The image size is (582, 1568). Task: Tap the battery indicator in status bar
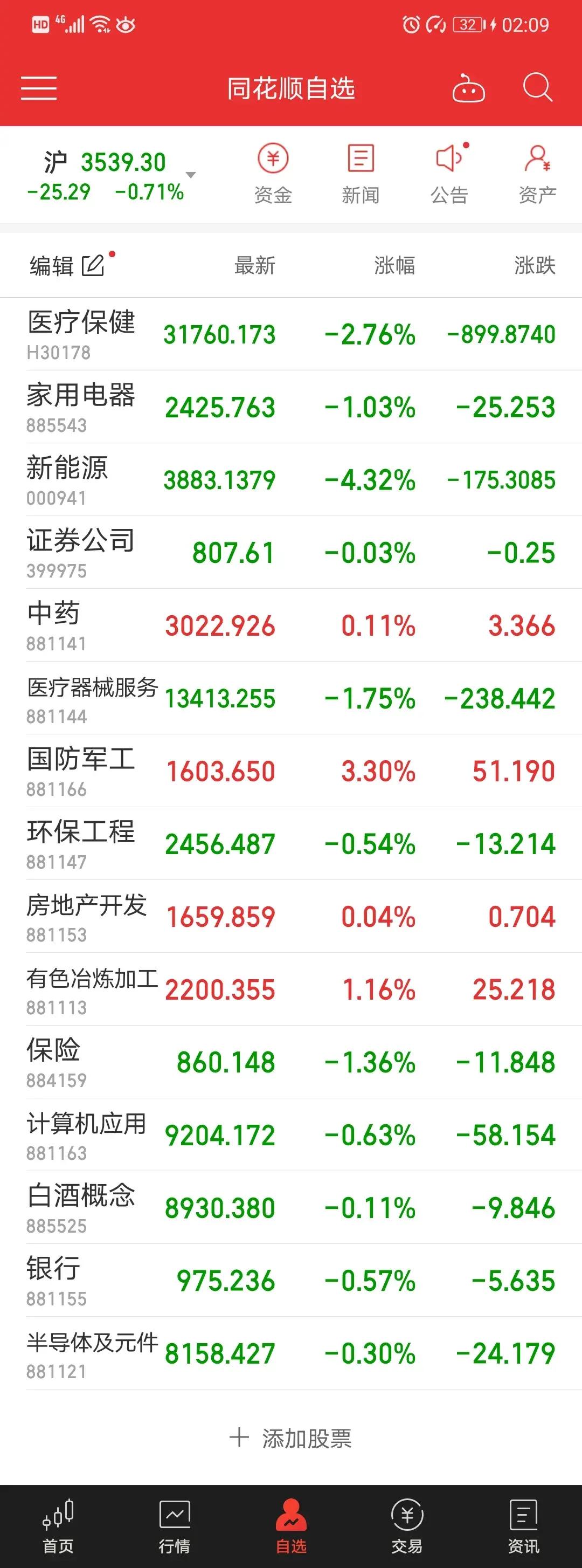click(468, 24)
